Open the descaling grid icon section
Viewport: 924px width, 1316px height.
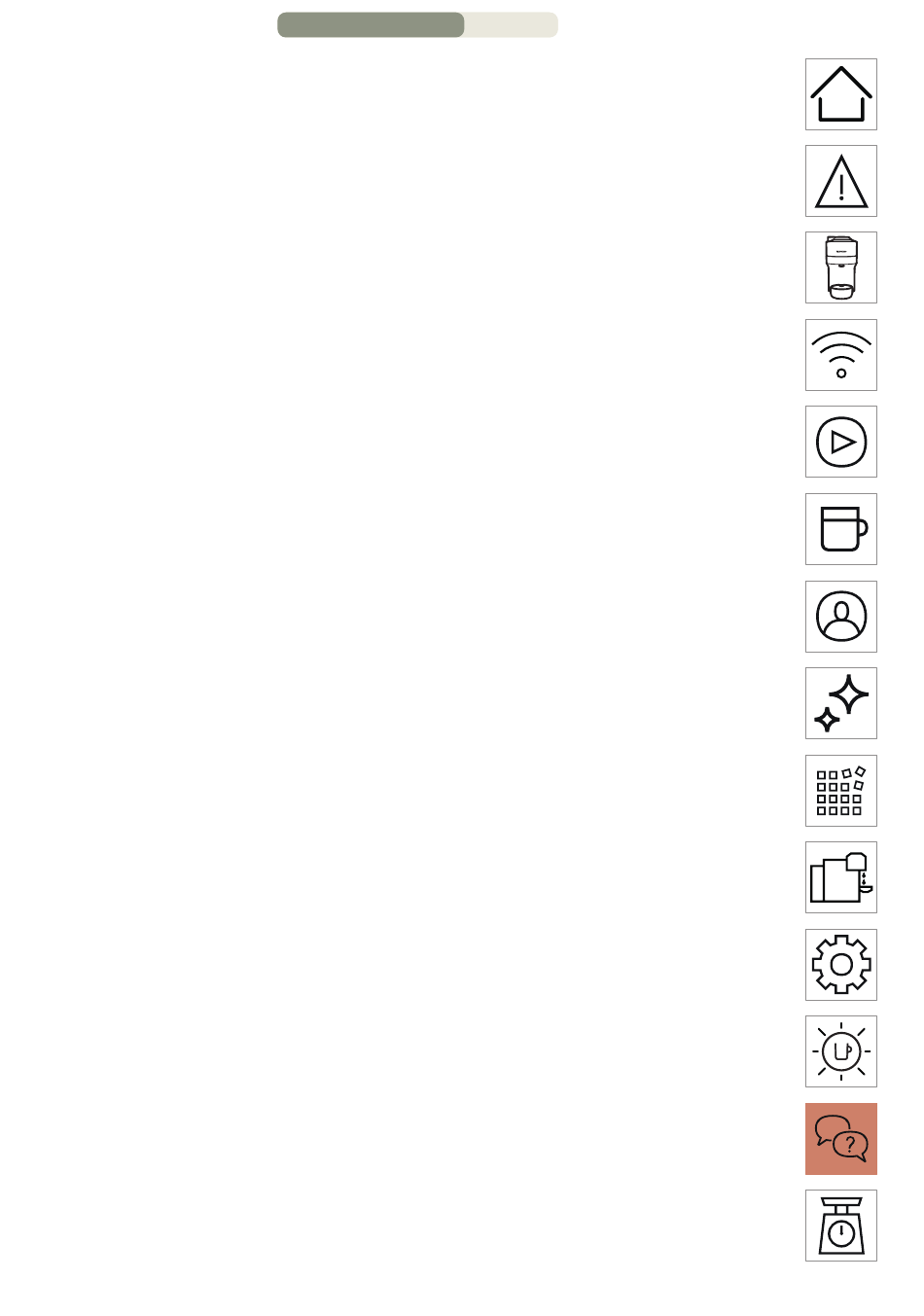tap(840, 791)
